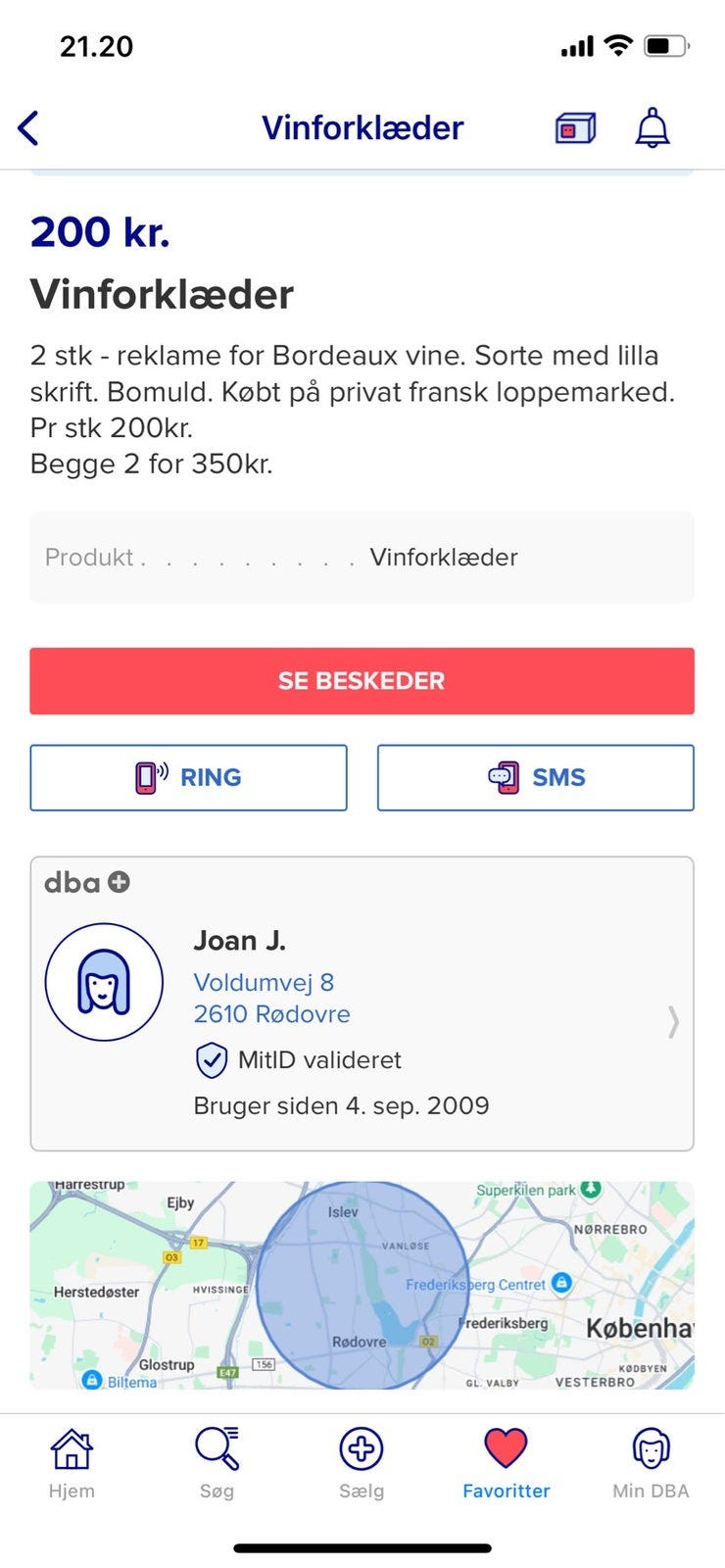
Task: Click the MitID valideret verification badge
Action: [297, 1059]
